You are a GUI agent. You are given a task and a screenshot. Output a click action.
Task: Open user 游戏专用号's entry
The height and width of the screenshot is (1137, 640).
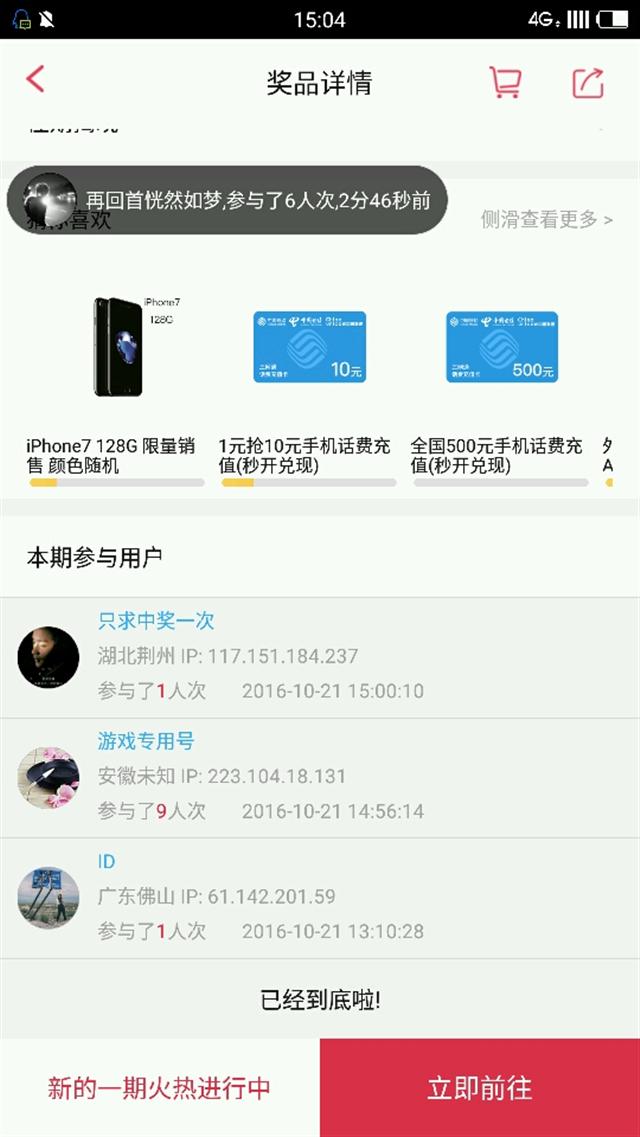[x=320, y=778]
